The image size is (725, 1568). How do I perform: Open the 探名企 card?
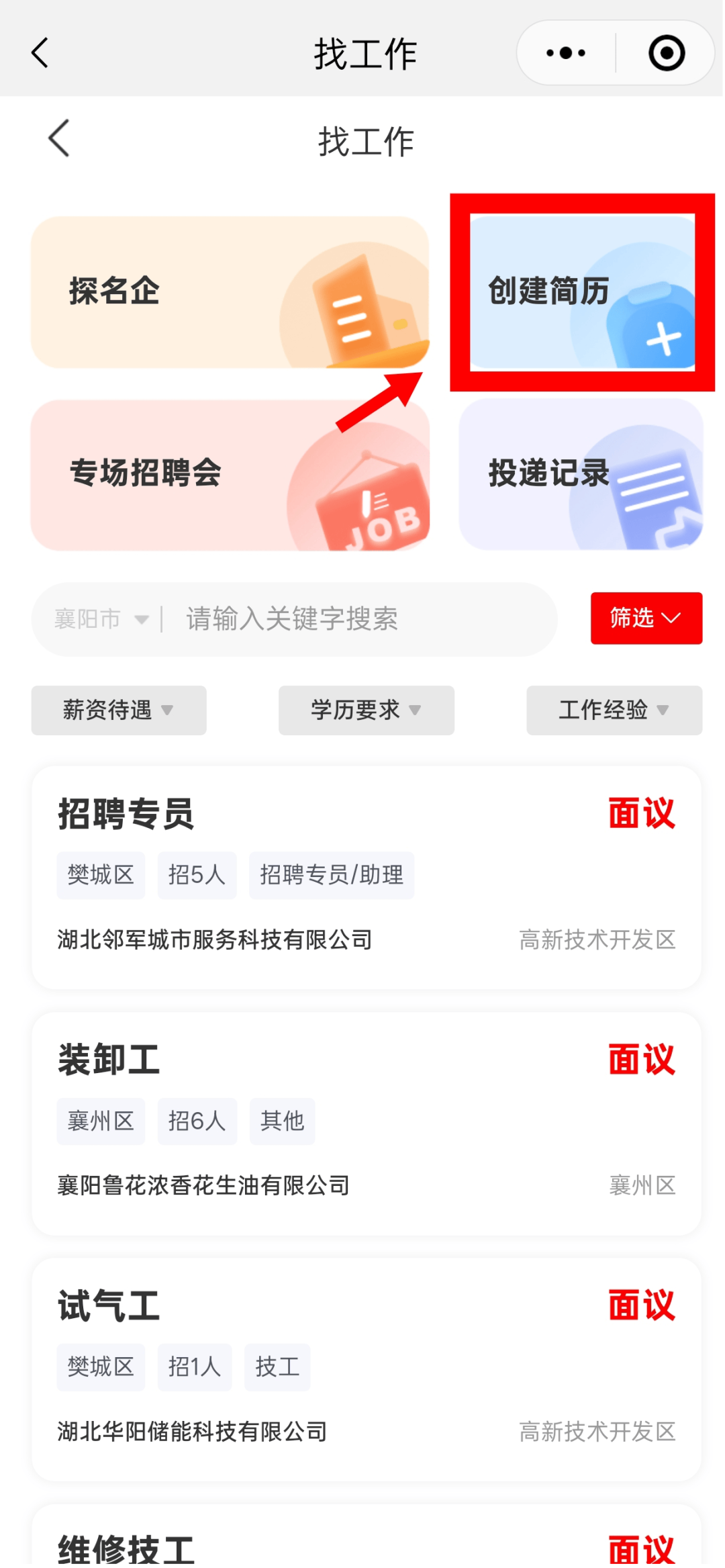[x=230, y=292]
